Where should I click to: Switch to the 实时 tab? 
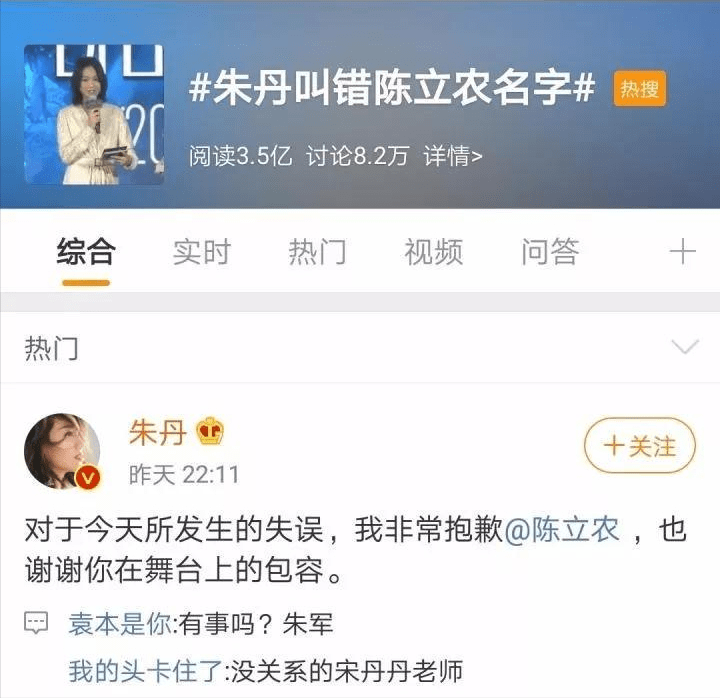click(x=201, y=252)
